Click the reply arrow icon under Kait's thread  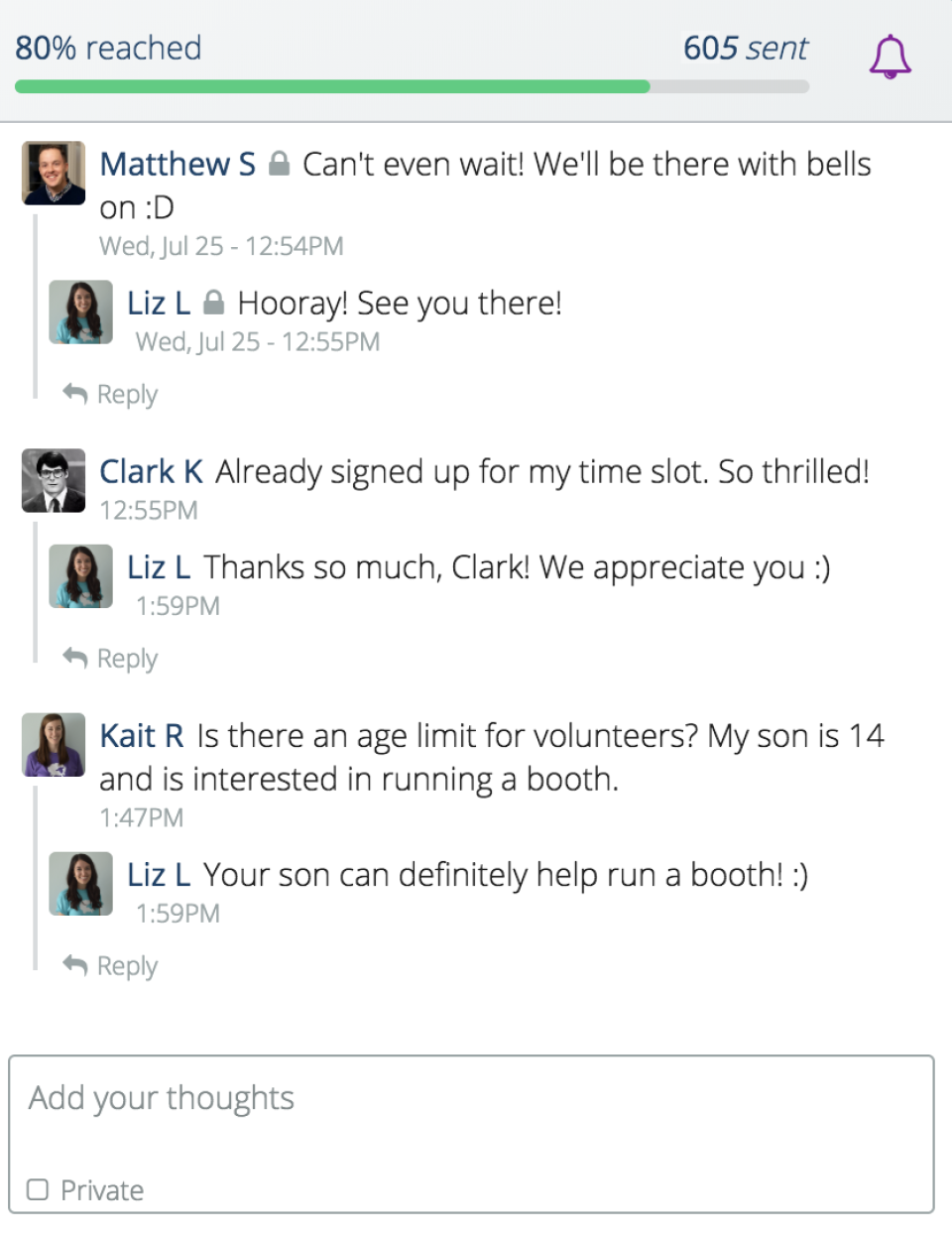75,964
